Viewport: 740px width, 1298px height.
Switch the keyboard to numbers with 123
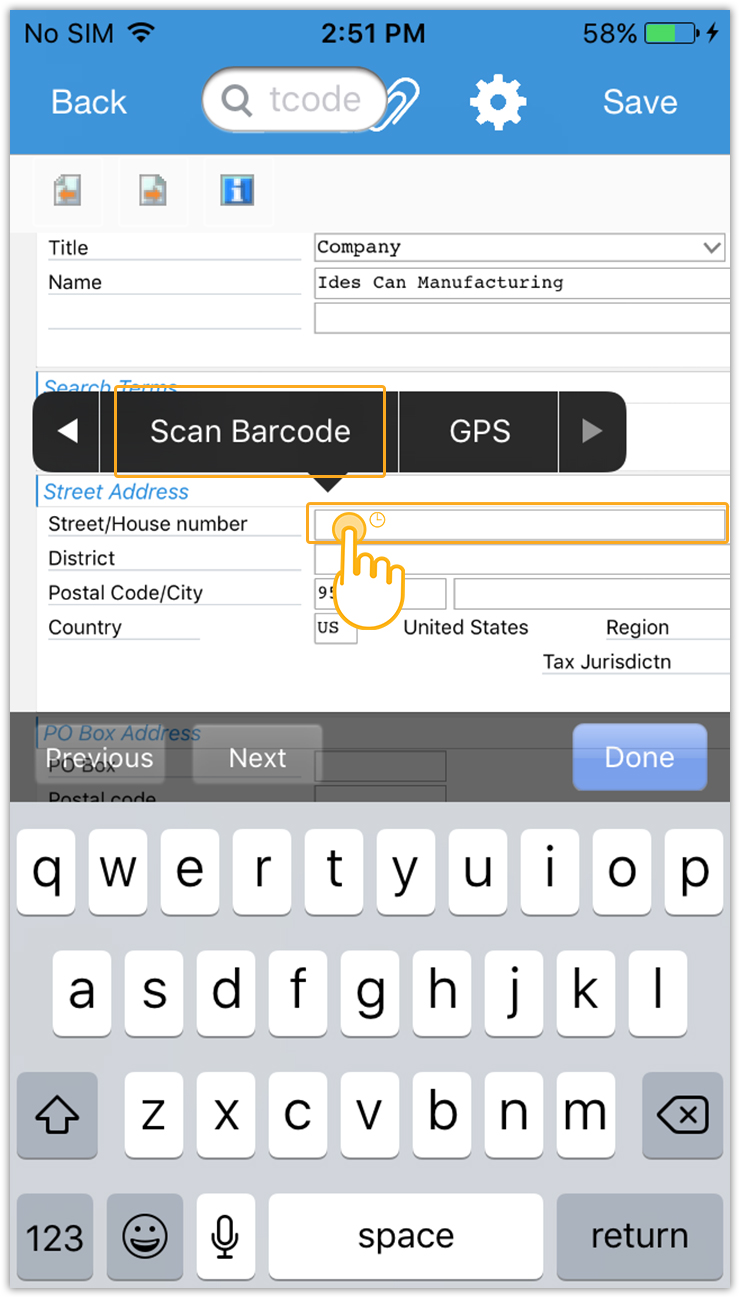tap(55, 1237)
